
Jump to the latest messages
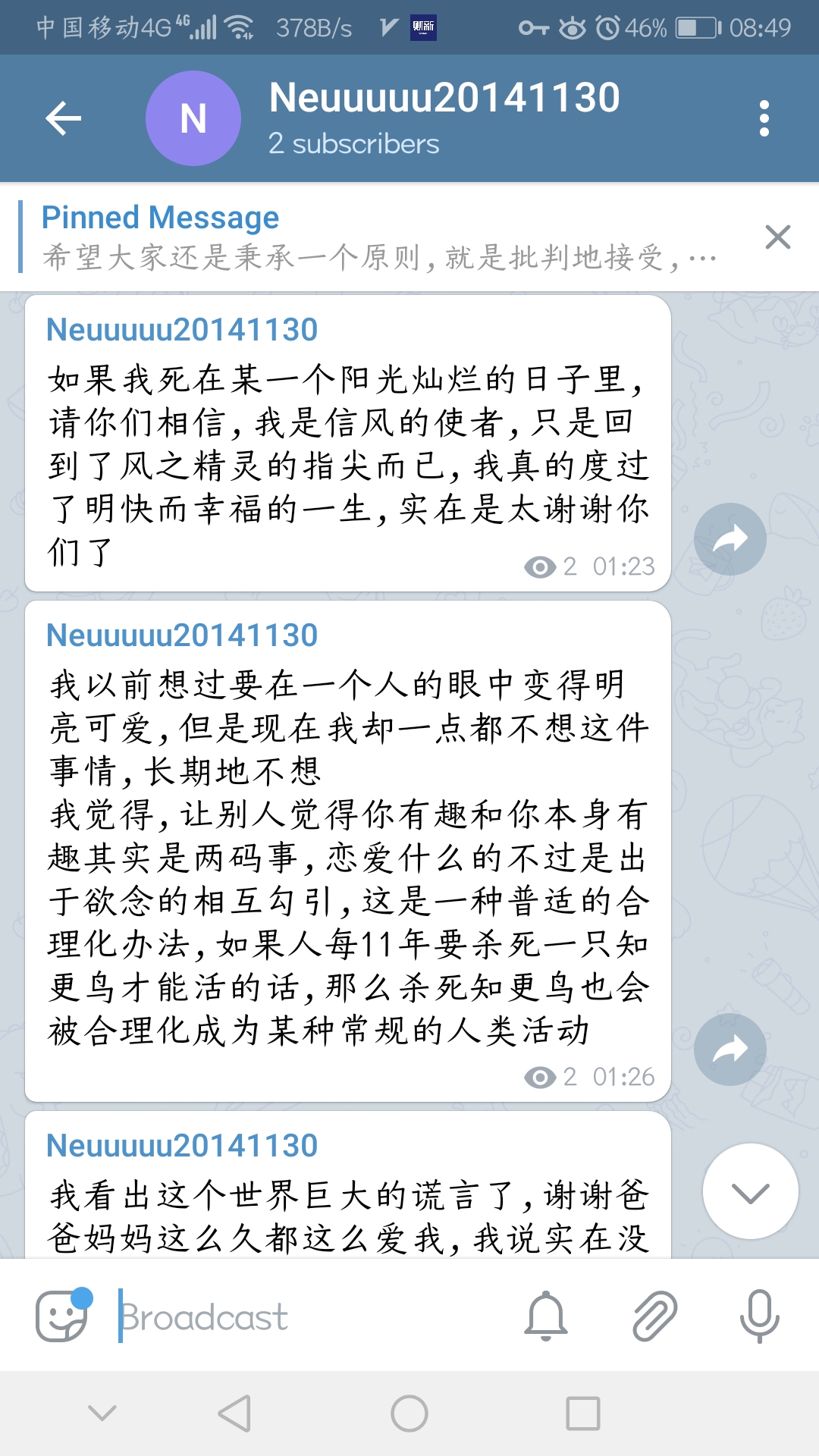[750, 1191]
